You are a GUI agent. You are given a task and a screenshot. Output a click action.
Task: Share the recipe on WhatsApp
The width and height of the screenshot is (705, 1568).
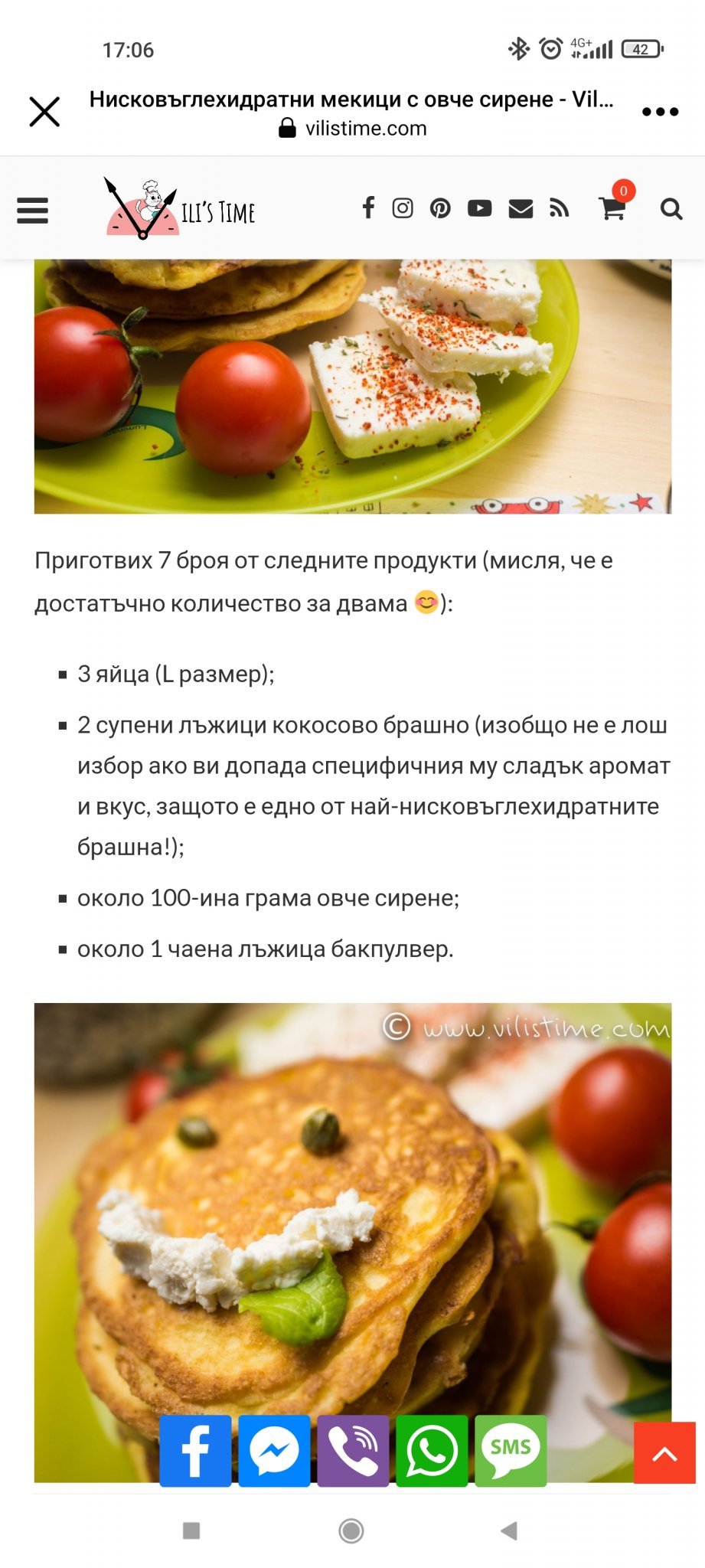[x=432, y=1451]
